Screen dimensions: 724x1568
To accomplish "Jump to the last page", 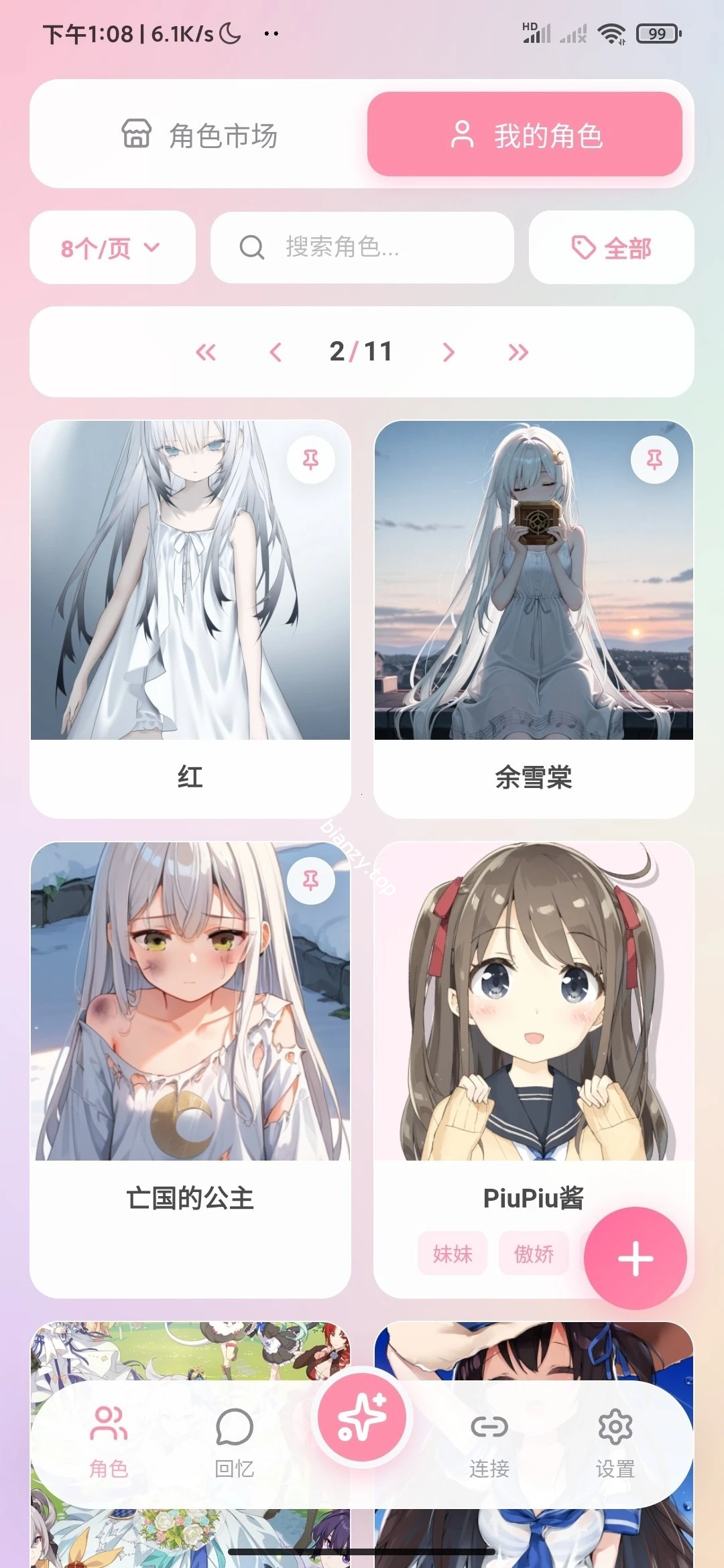I will click(x=518, y=352).
